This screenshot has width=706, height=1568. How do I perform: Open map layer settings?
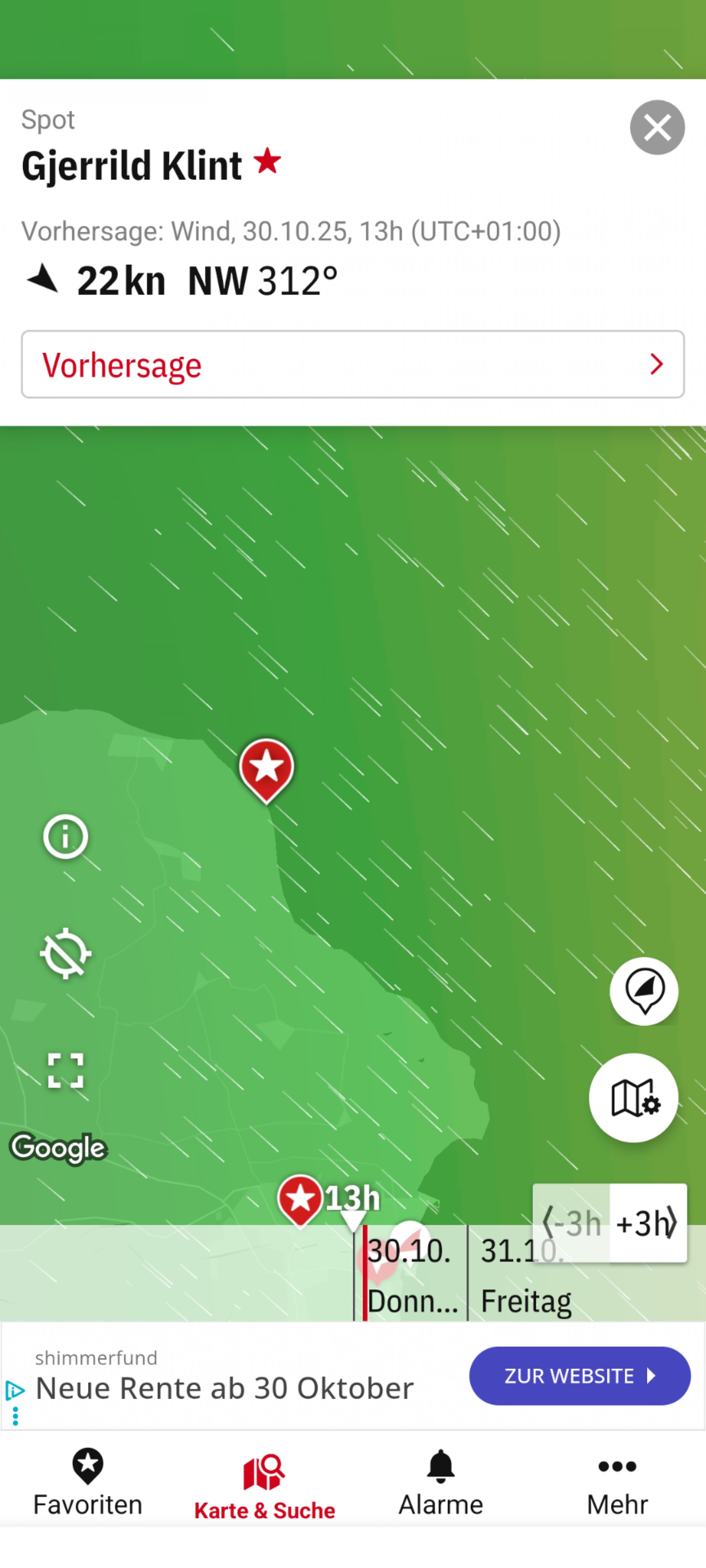click(634, 1098)
